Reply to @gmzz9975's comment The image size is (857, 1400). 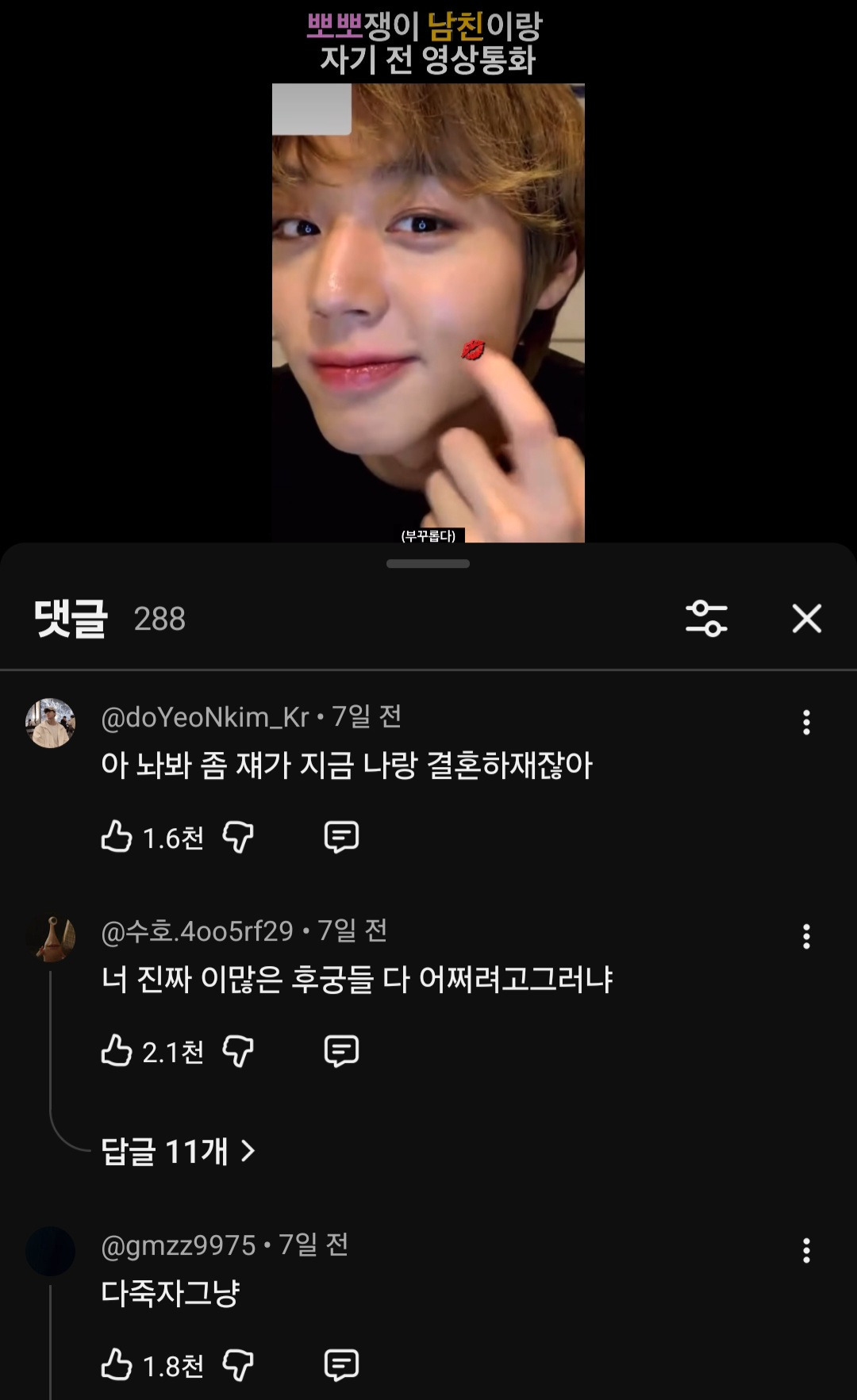341,1365
